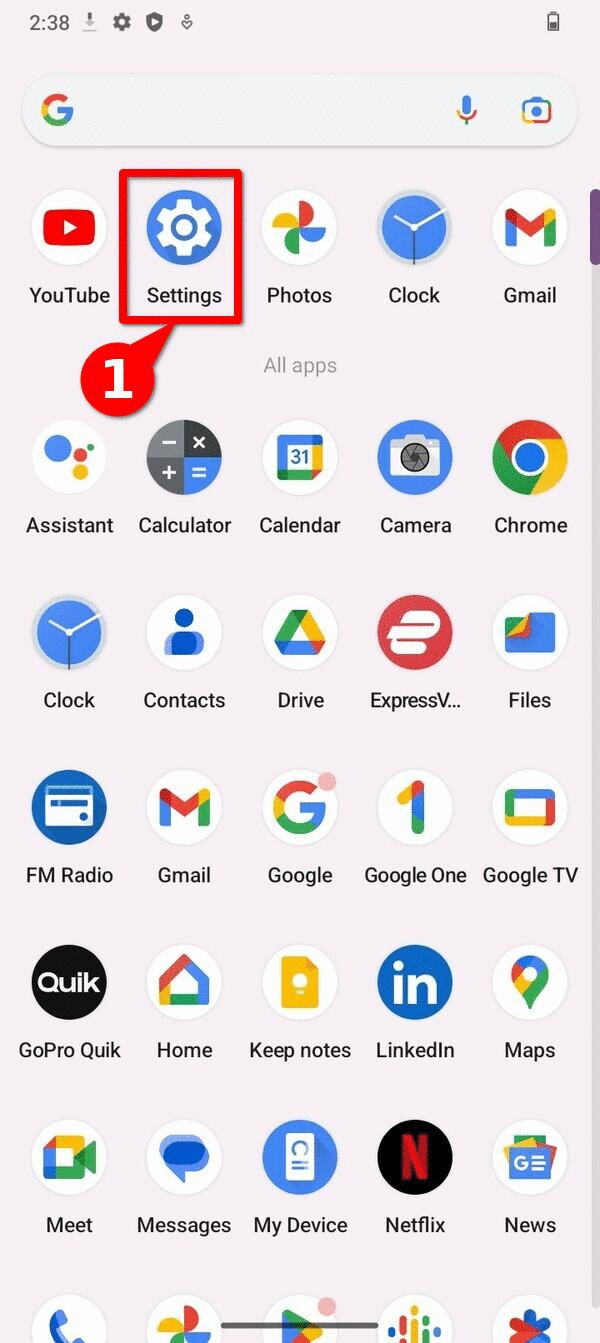The width and height of the screenshot is (600, 1343).
Task: Open the Calculator app
Action: (184, 458)
